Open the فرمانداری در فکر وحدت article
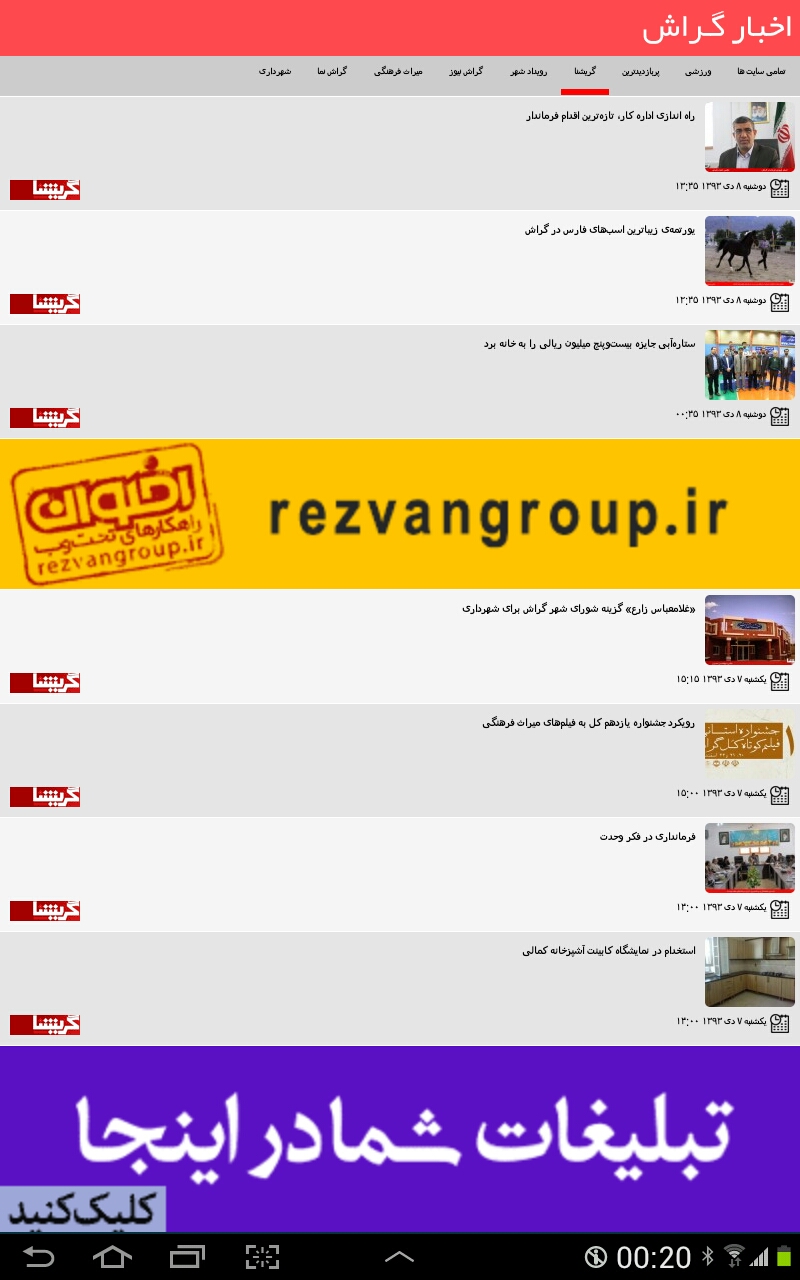 [x=400, y=874]
